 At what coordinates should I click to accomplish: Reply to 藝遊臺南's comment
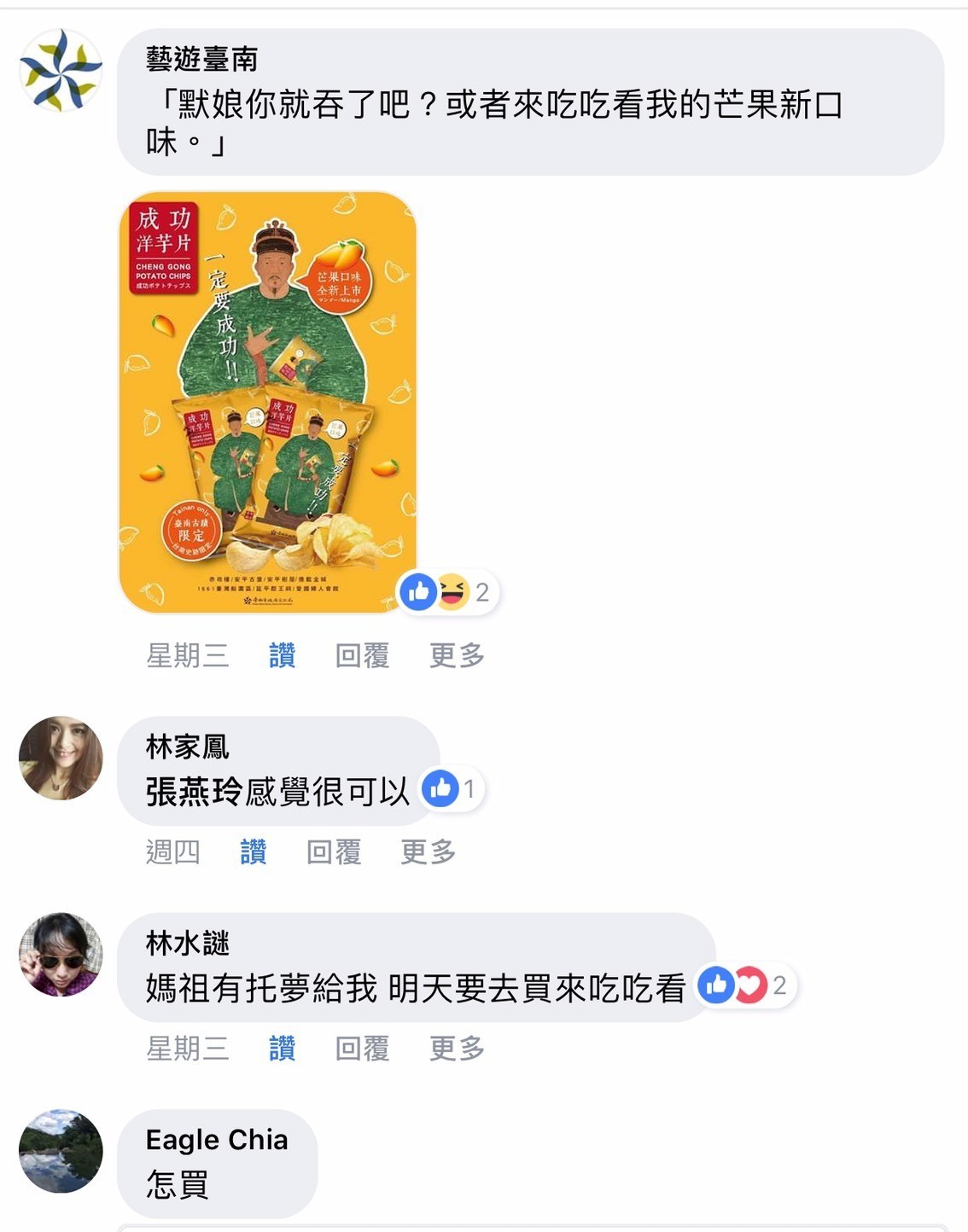pyautogui.click(x=362, y=655)
